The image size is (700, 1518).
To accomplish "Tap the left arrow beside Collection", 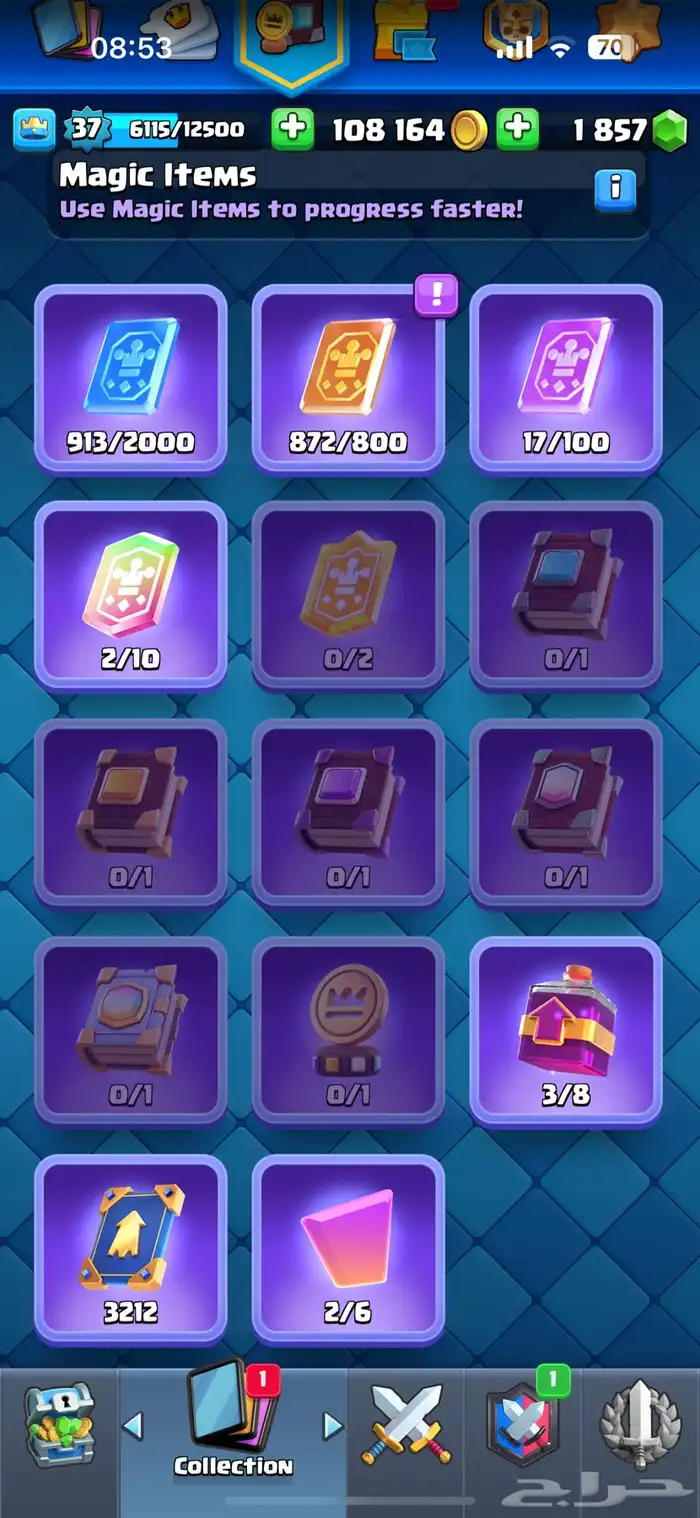I will pos(133,1426).
